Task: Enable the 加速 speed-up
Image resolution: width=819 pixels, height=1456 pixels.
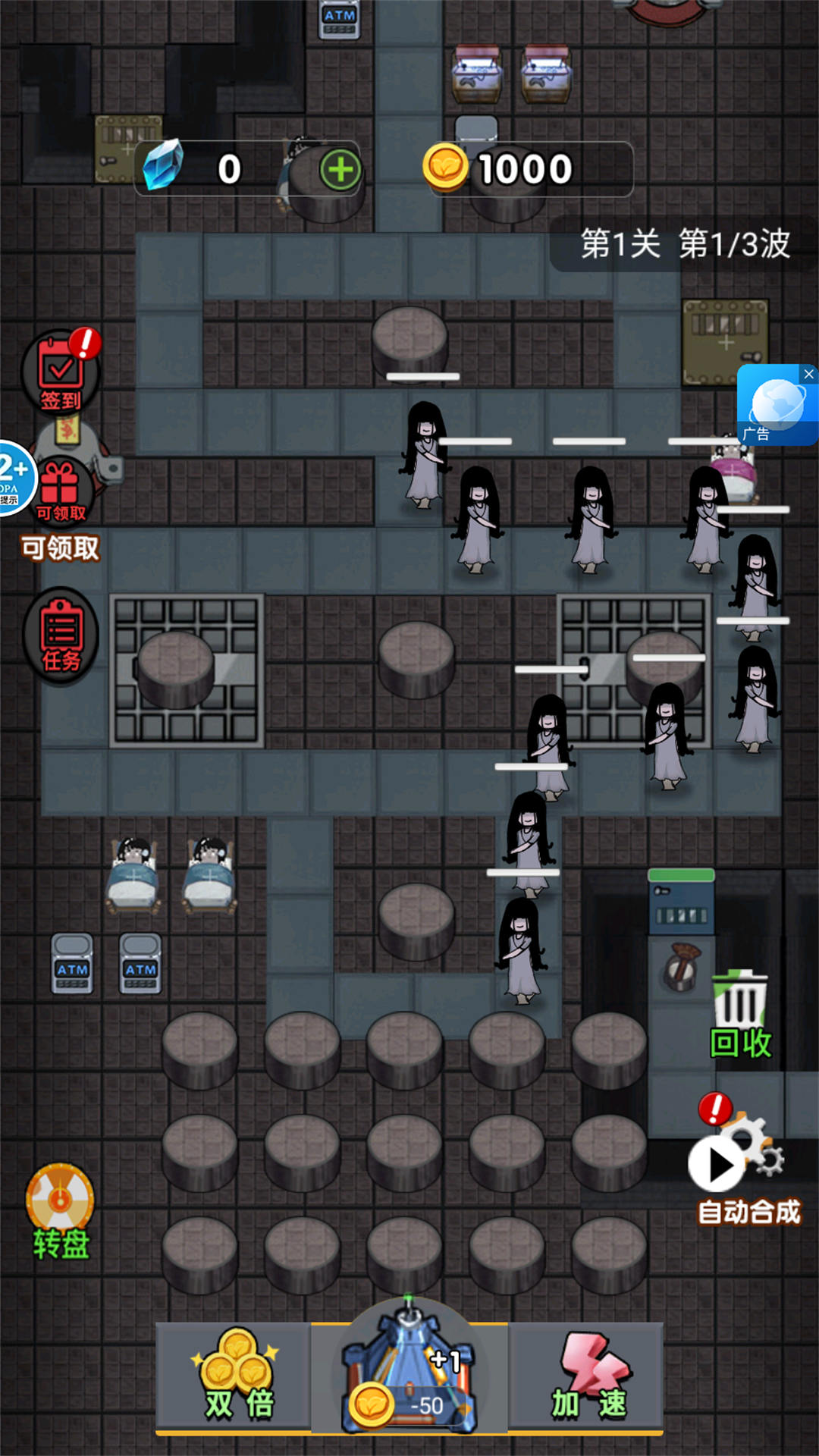Action: pos(587,1377)
